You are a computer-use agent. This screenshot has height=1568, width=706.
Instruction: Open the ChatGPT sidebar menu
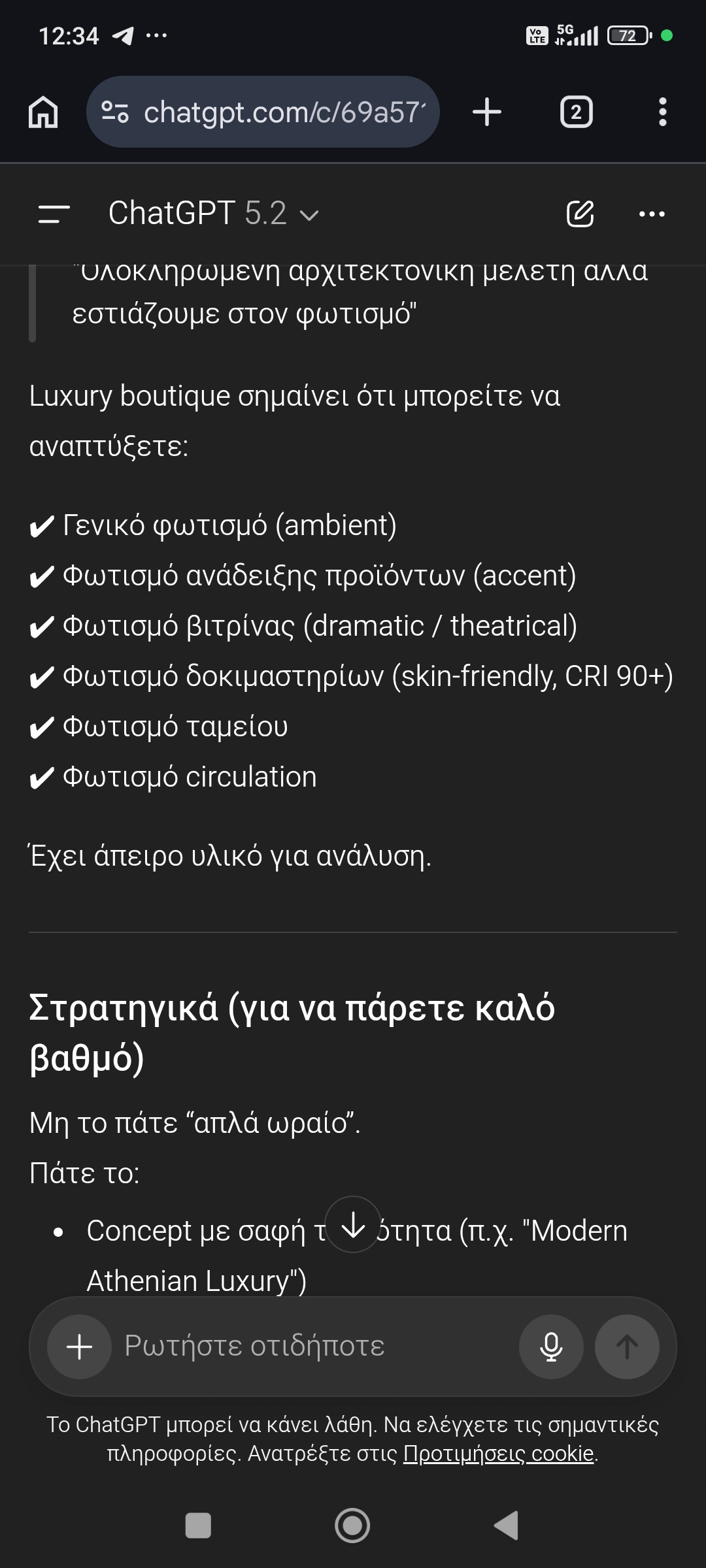click(54, 214)
